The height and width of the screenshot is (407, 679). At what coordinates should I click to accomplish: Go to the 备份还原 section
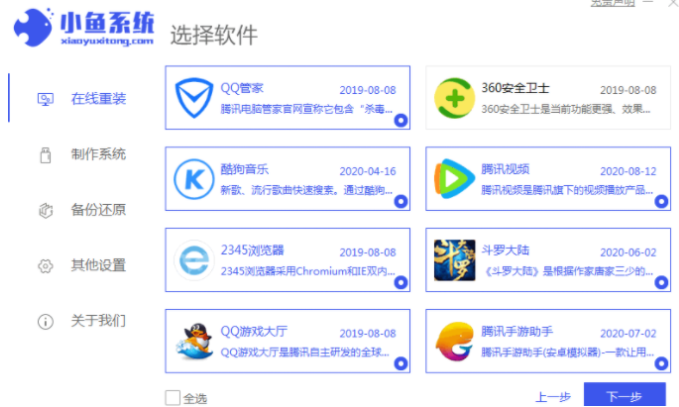click(x=97, y=210)
